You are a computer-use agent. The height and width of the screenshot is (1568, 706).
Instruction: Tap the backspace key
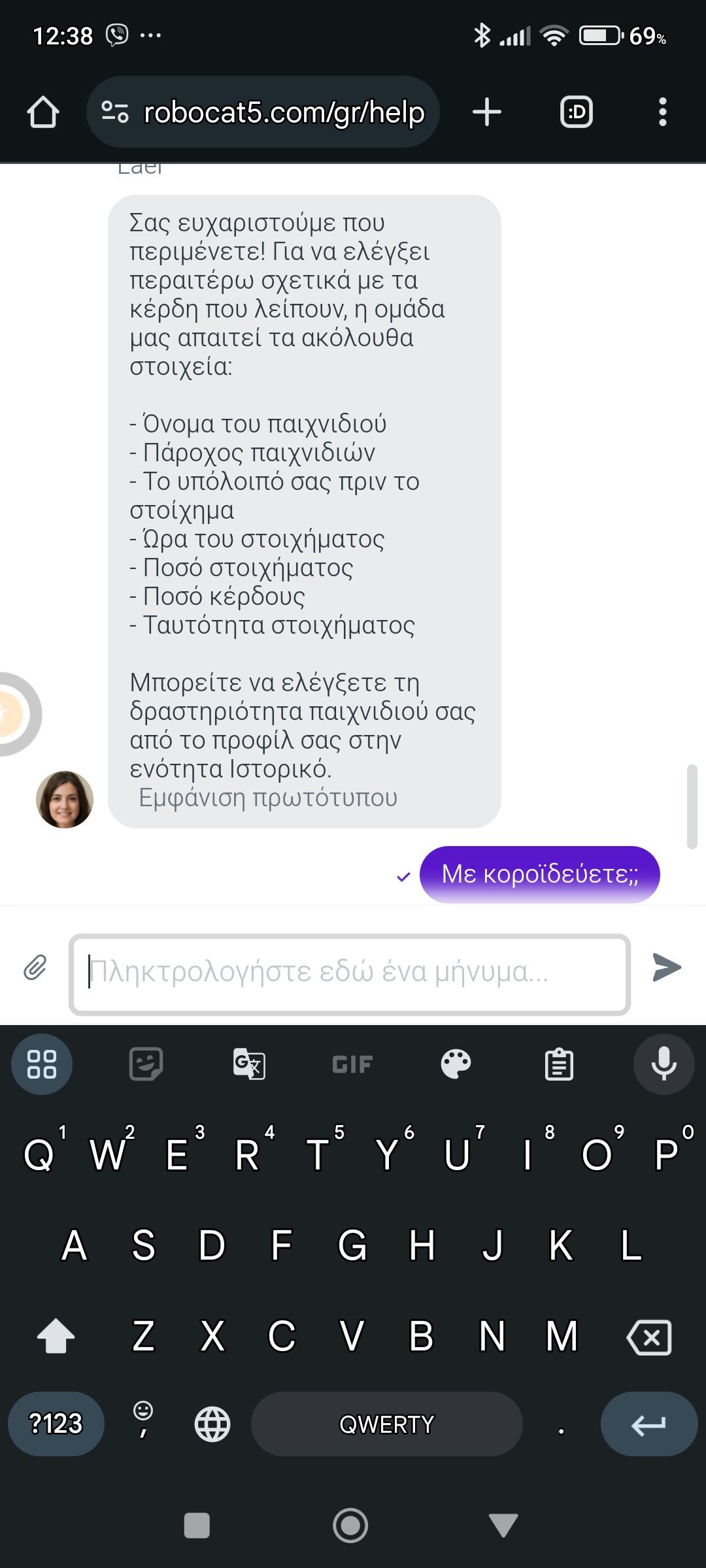[x=649, y=1337]
